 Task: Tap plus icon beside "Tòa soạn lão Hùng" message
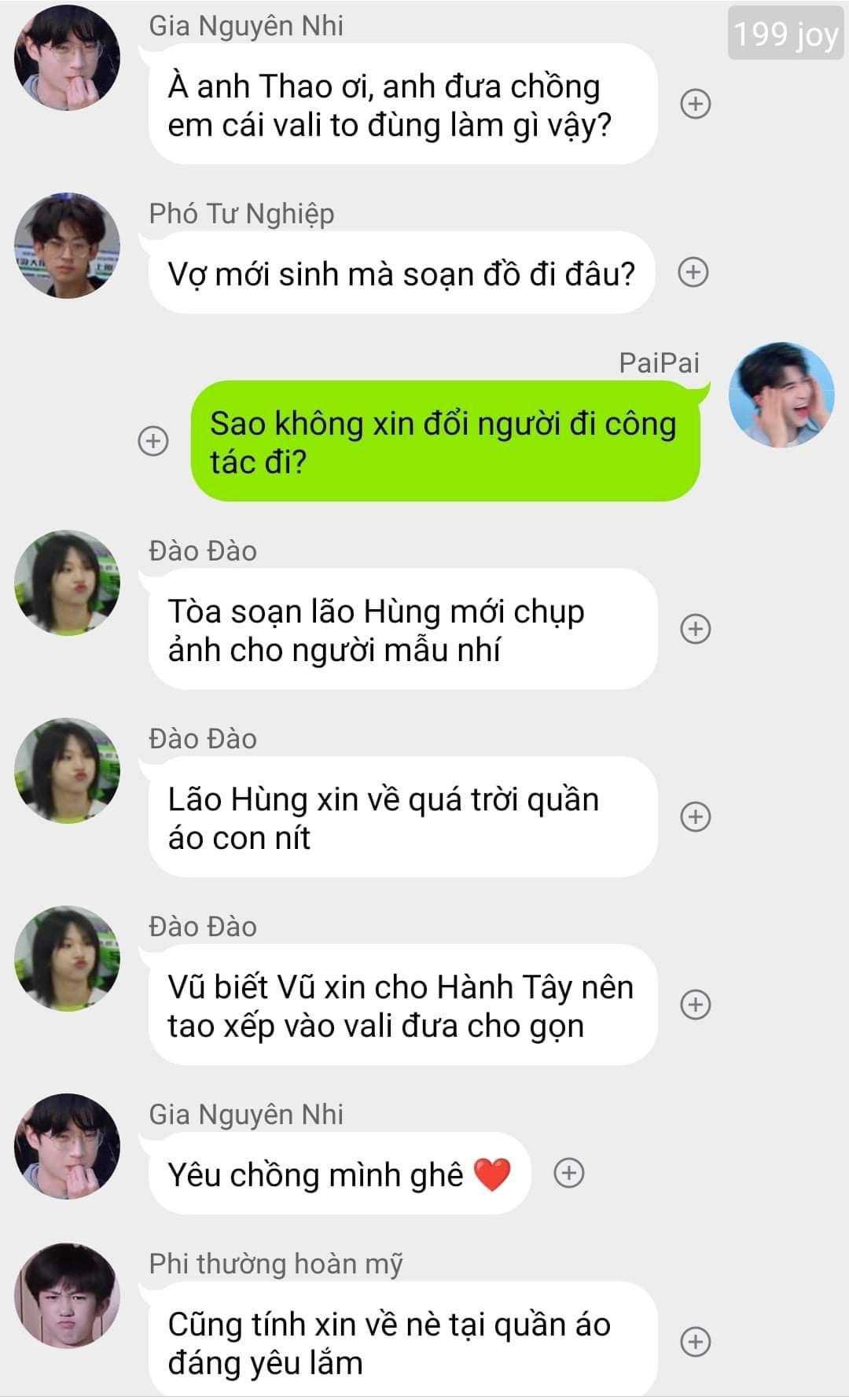[695, 629]
